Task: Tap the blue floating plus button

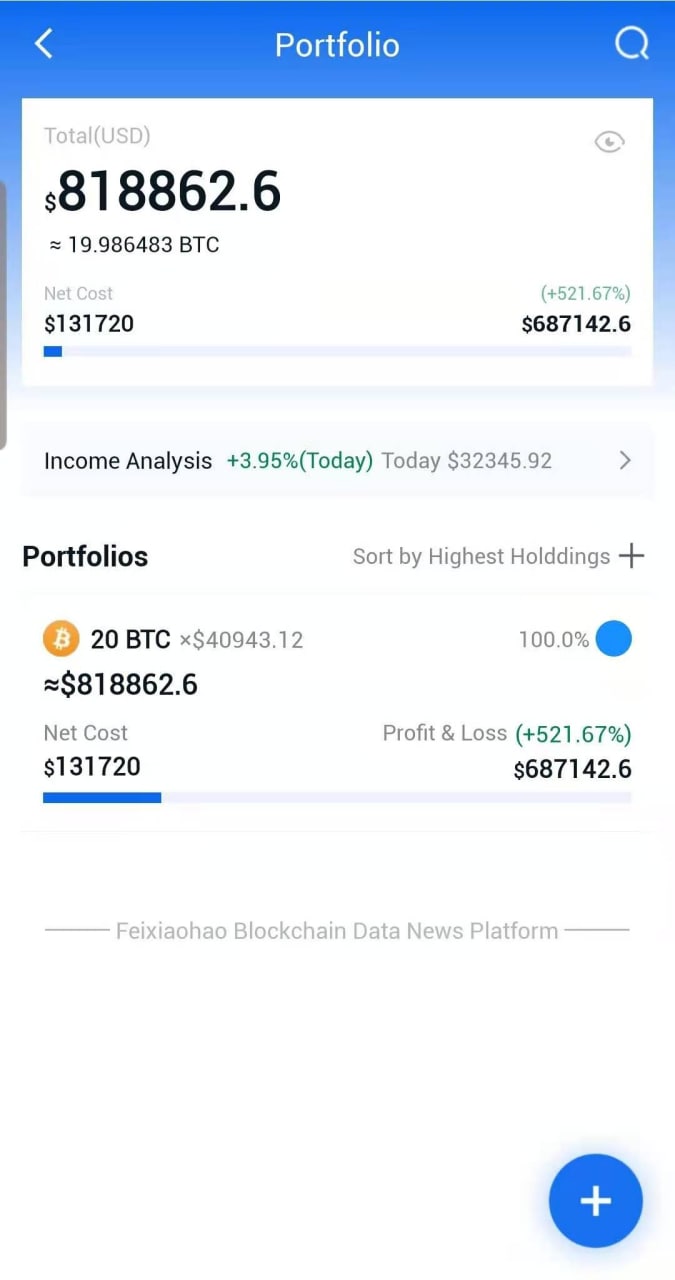Action: (596, 1201)
